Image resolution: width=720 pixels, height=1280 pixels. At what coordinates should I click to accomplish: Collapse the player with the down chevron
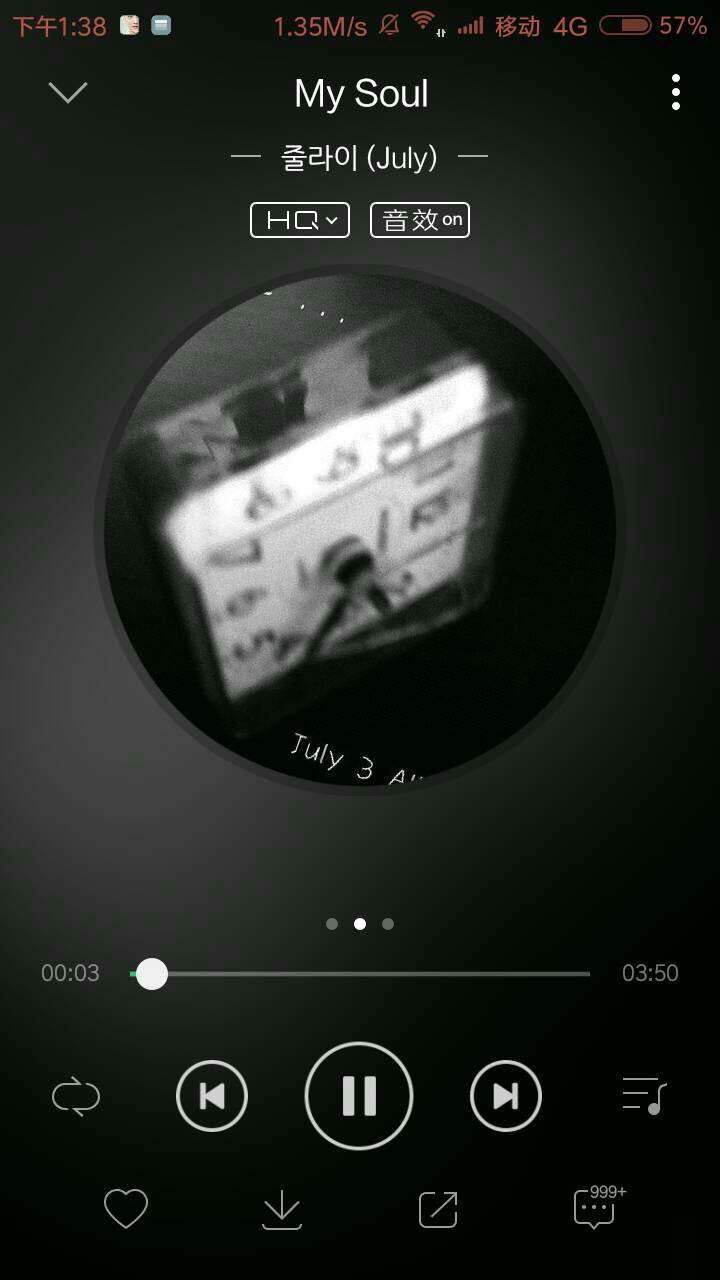coord(68,93)
